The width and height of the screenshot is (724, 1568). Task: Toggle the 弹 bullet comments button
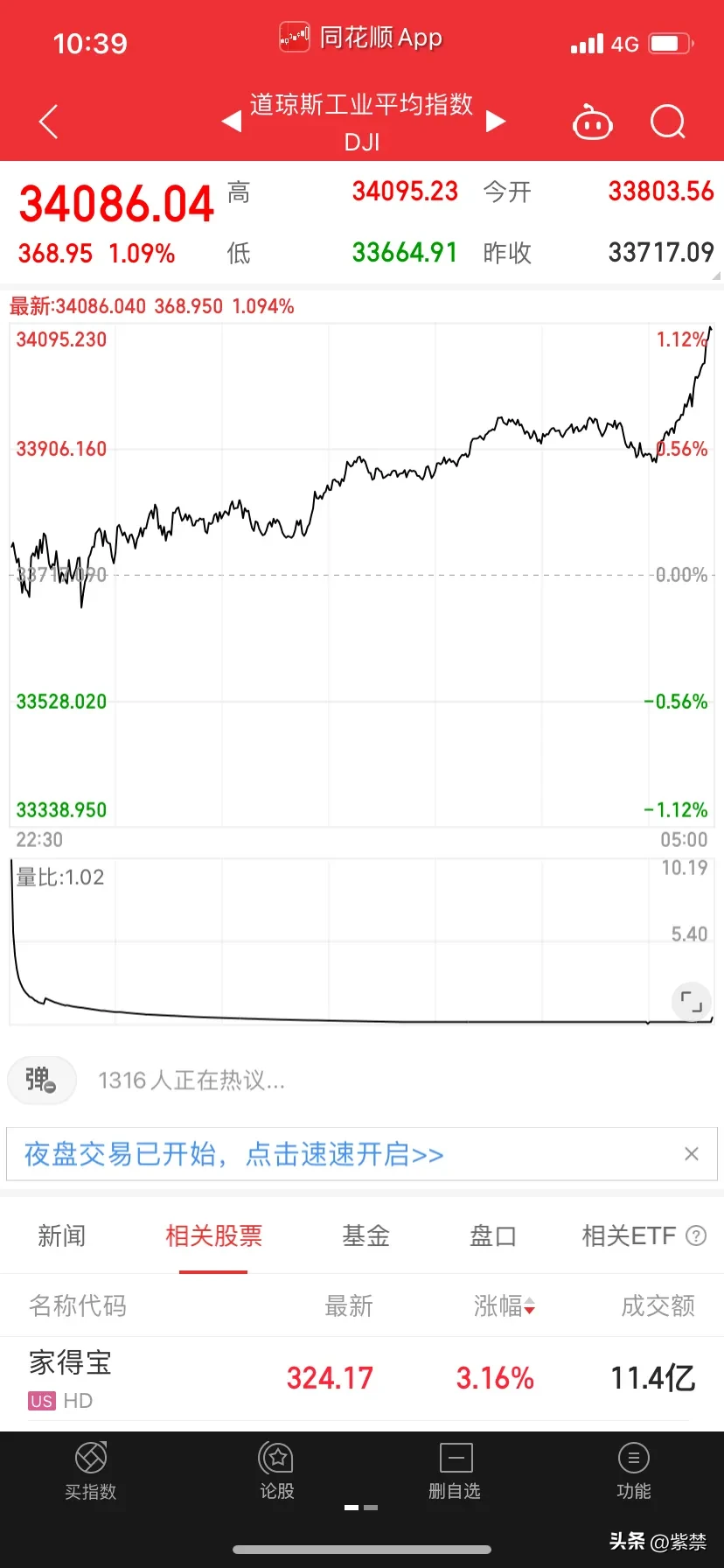(41, 1080)
